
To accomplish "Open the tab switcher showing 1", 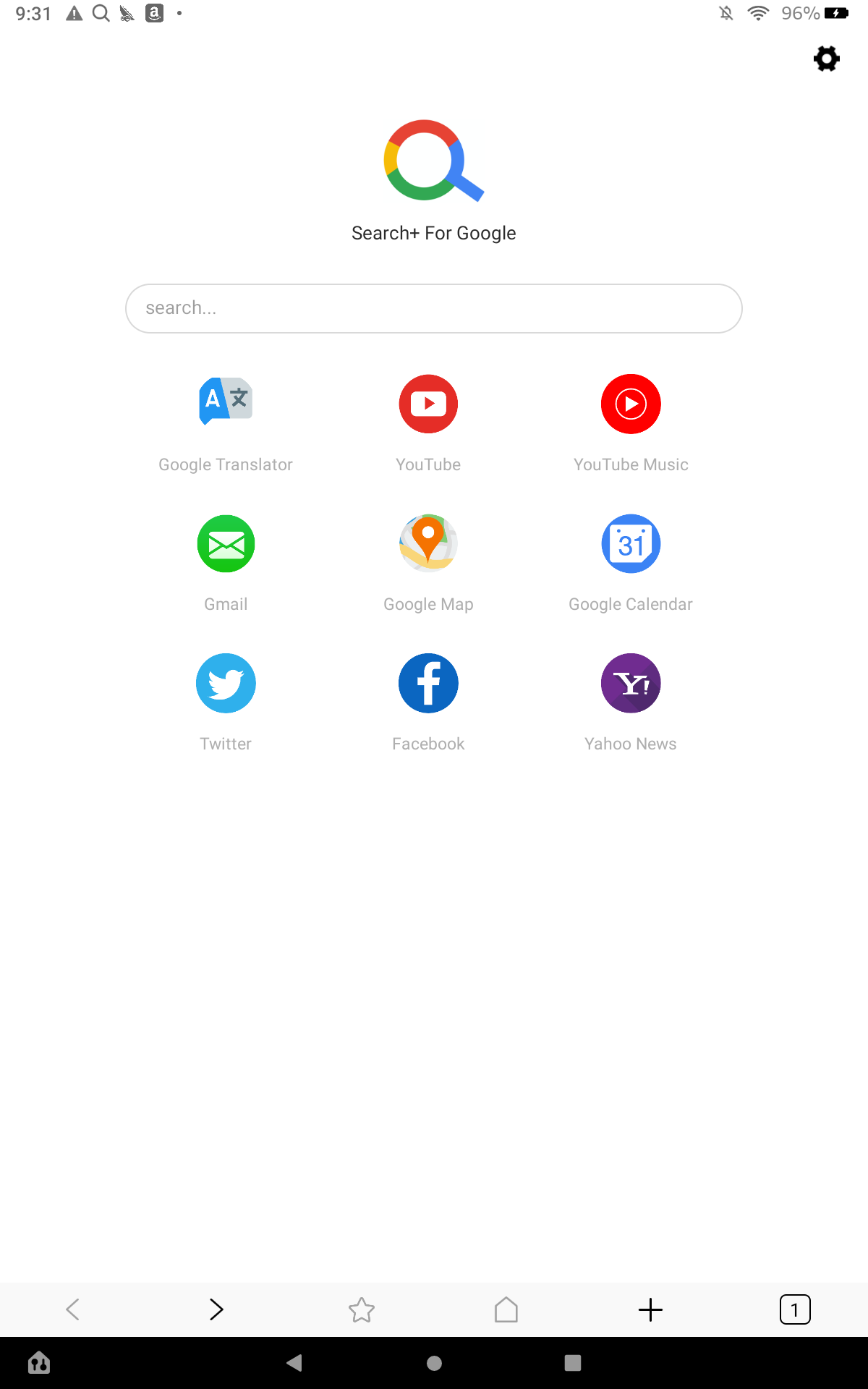I will [x=795, y=1309].
